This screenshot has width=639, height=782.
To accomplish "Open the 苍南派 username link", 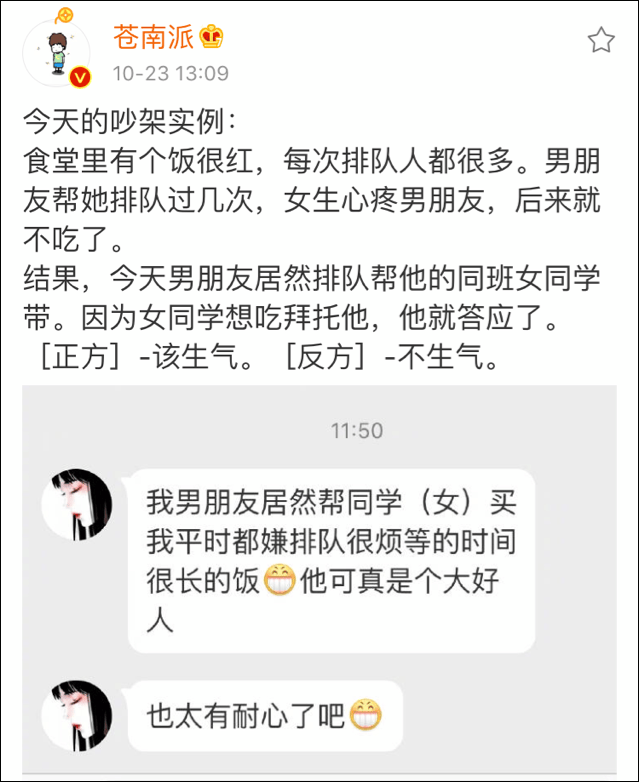I will [154, 38].
